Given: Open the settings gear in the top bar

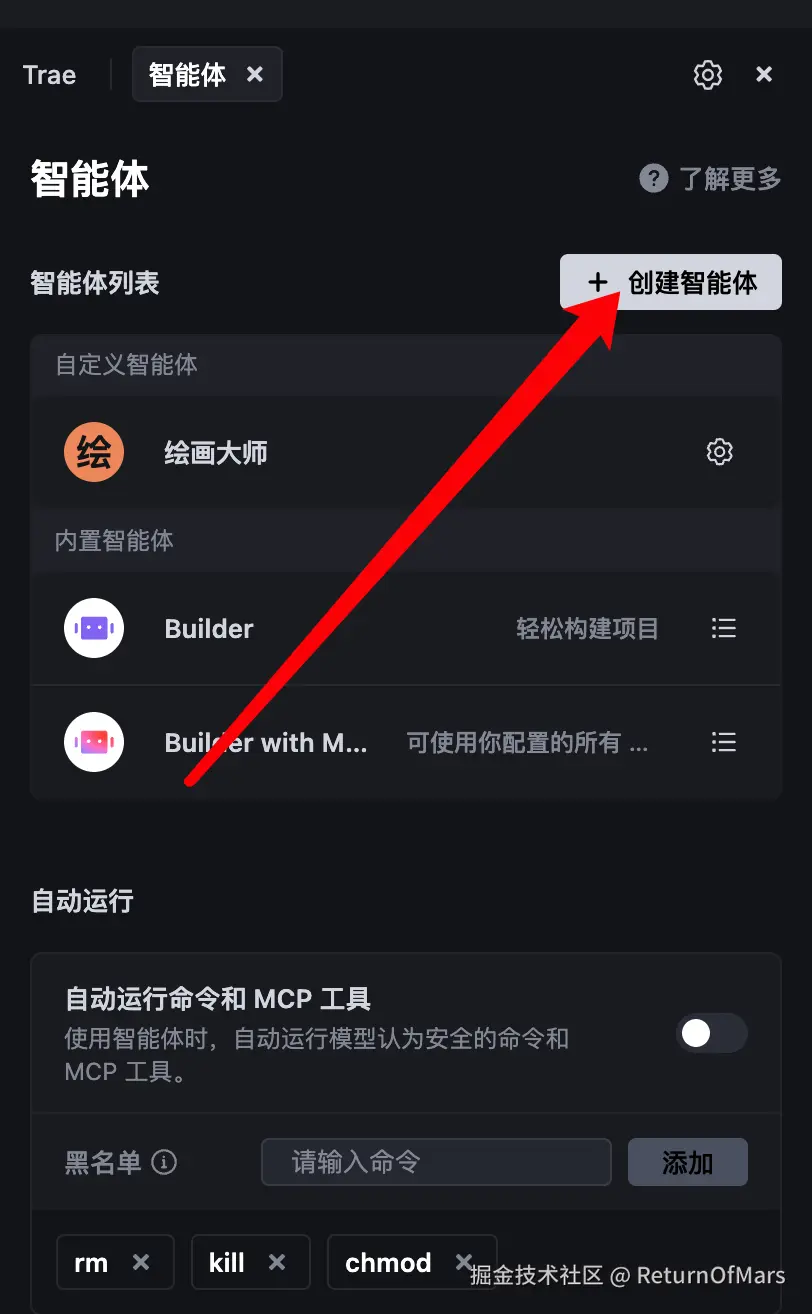Looking at the screenshot, I should 708,74.
